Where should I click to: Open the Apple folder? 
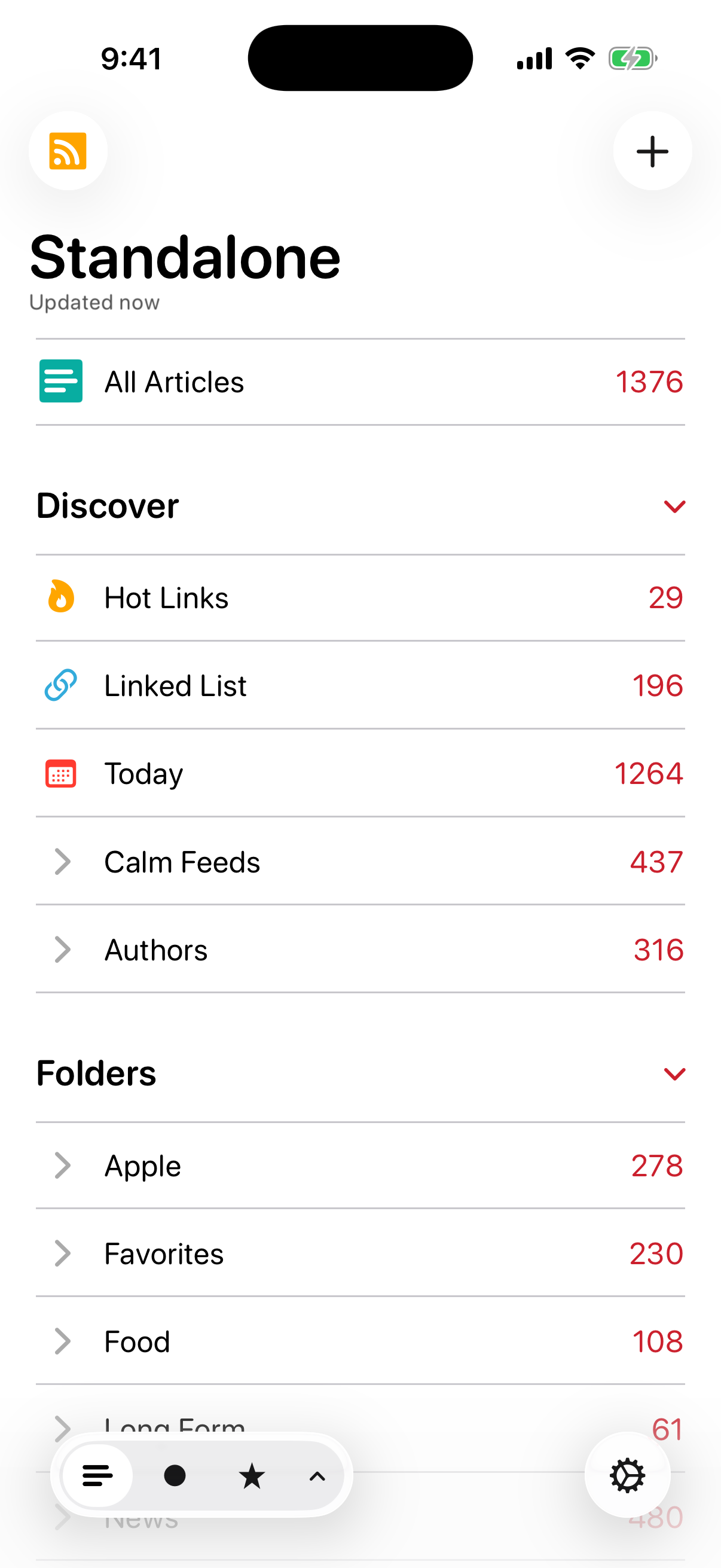pyautogui.click(x=360, y=1166)
